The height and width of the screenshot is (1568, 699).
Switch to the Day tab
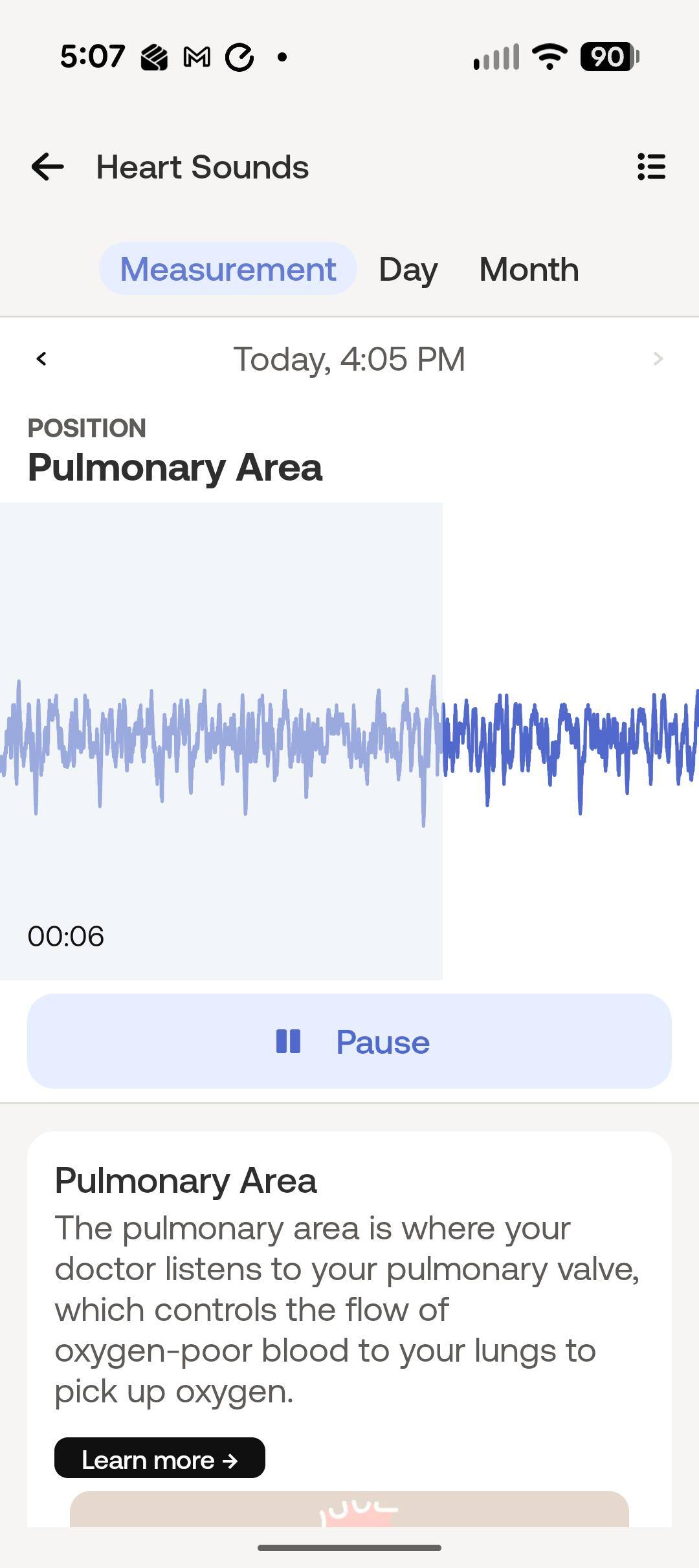pyautogui.click(x=408, y=269)
